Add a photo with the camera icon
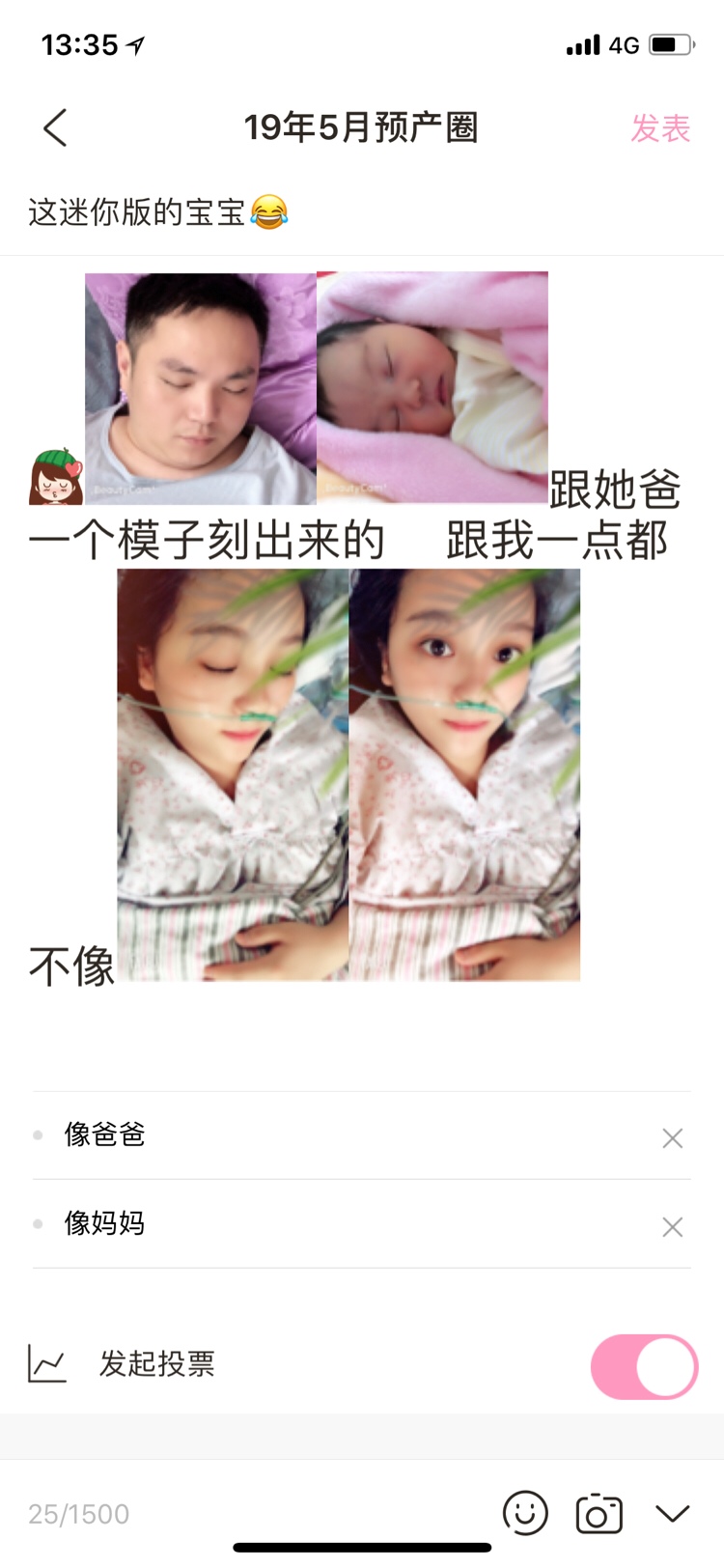The height and width of the screenshot is (1568, 724). pos(599,1514)
